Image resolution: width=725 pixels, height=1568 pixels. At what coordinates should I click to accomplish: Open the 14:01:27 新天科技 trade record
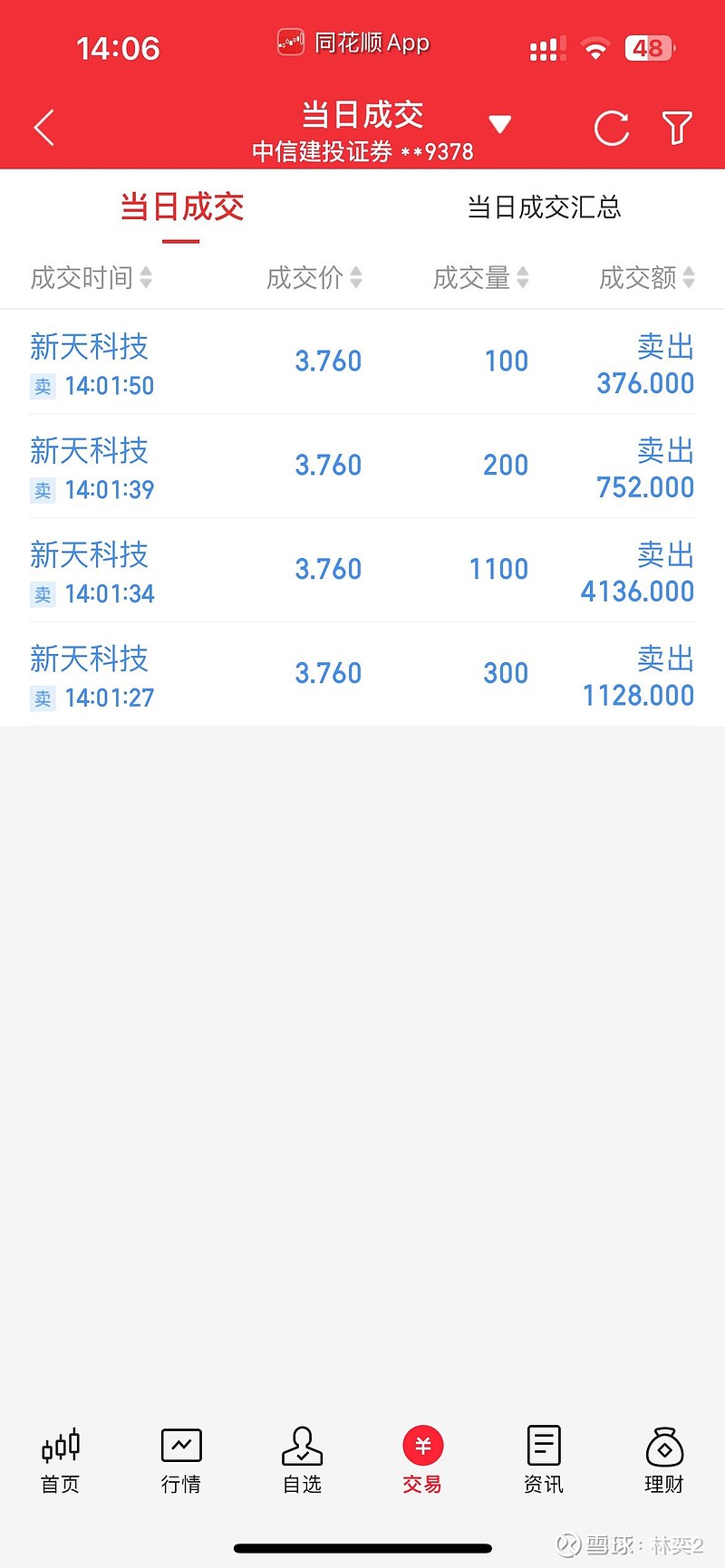pos(362,675)
